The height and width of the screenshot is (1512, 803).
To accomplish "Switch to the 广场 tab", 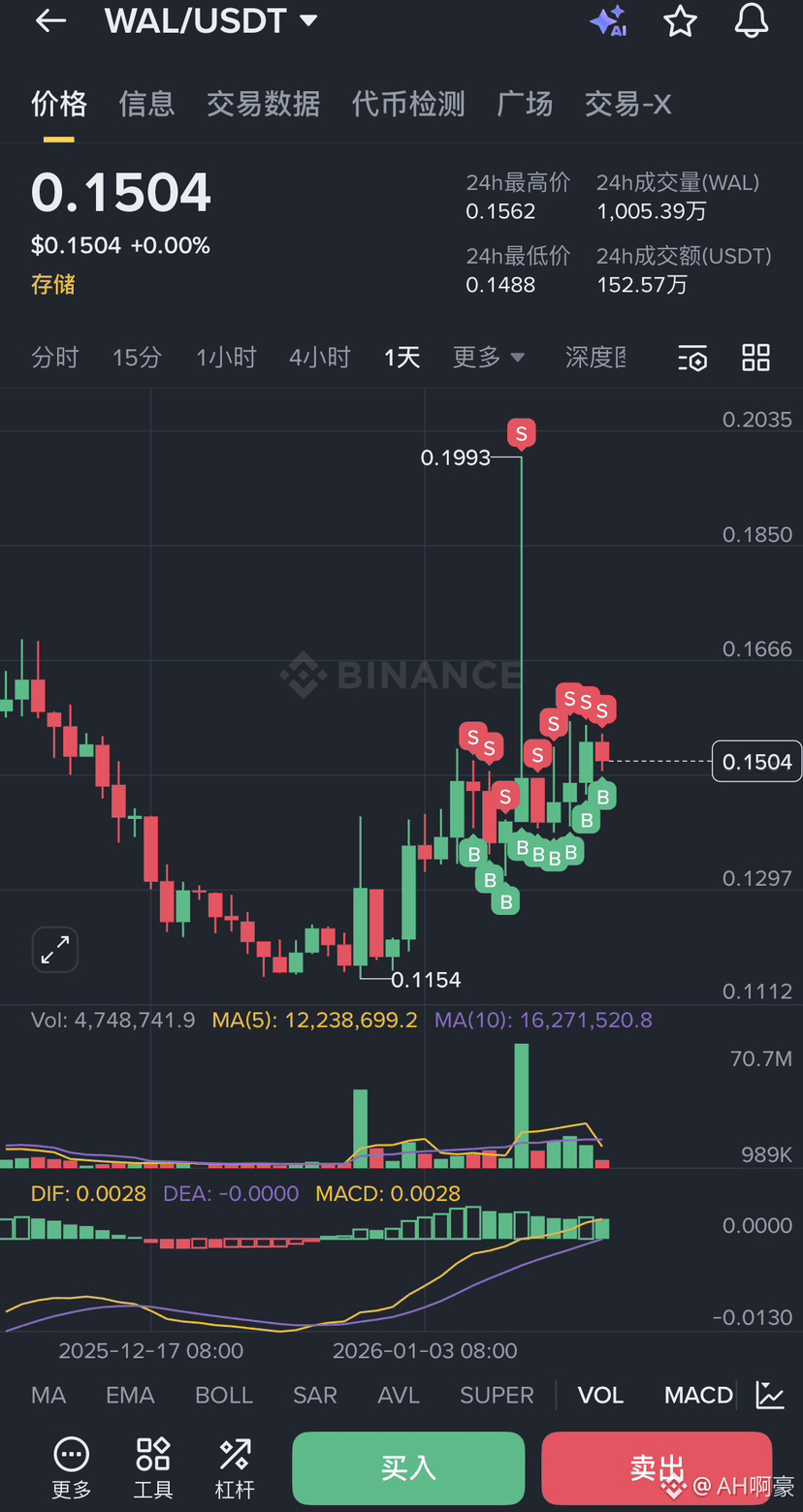I will pyautogui.click(x=525, y=104).
